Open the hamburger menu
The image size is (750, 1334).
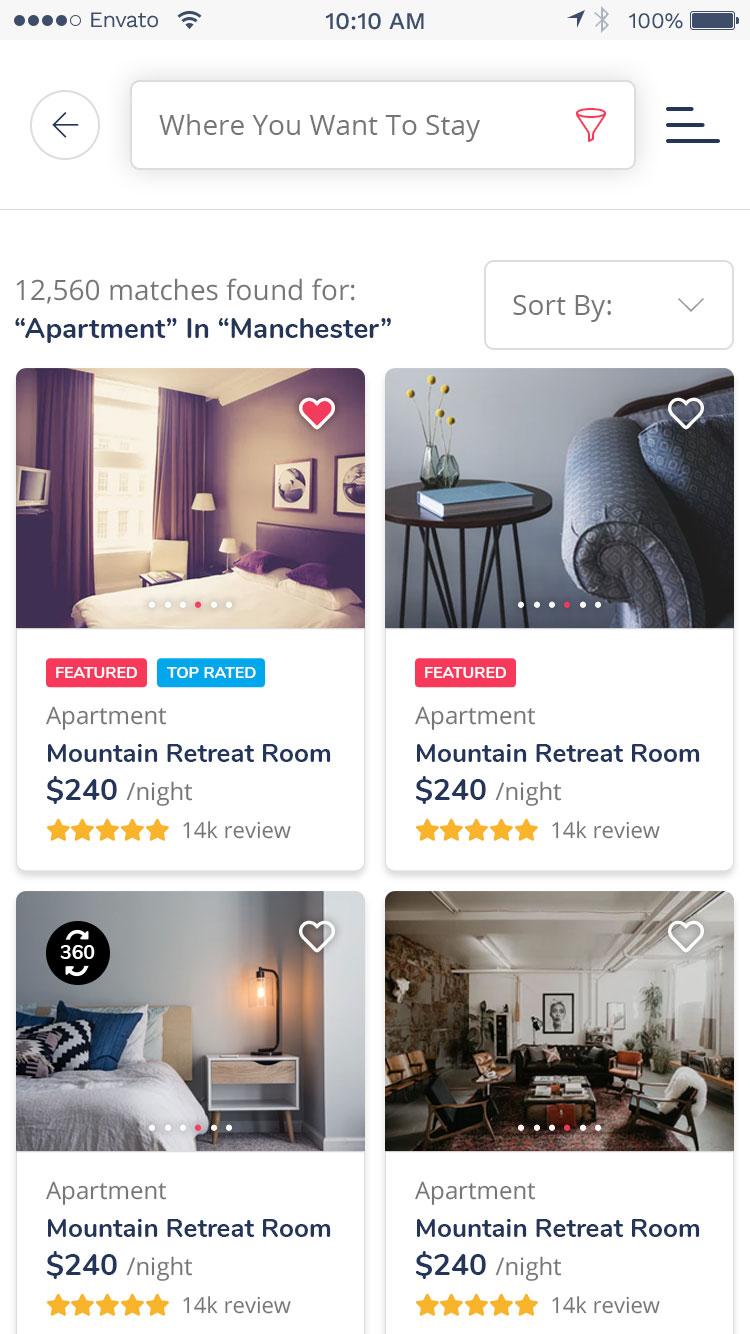click(693, 125)
